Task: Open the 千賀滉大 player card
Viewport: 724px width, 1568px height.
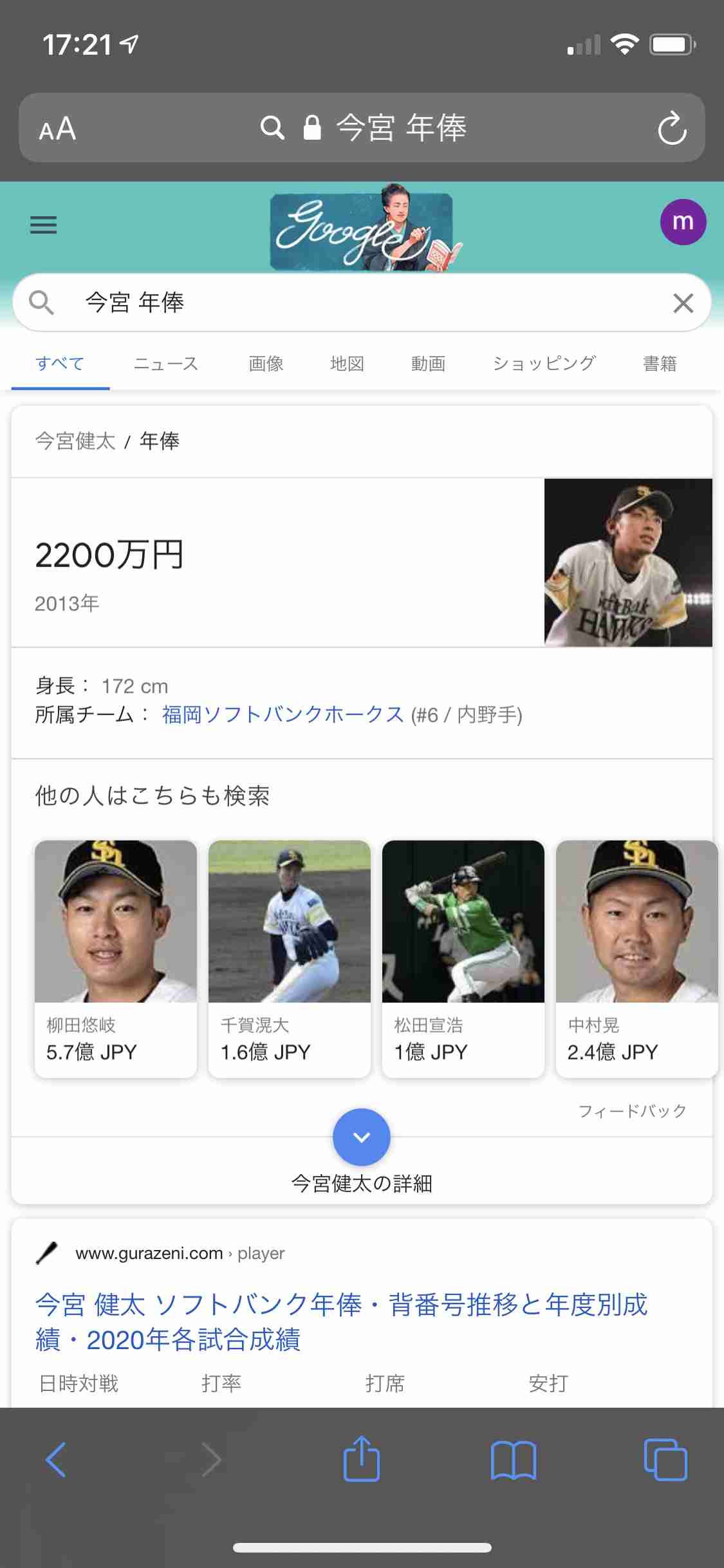Action: click(290, 958)
